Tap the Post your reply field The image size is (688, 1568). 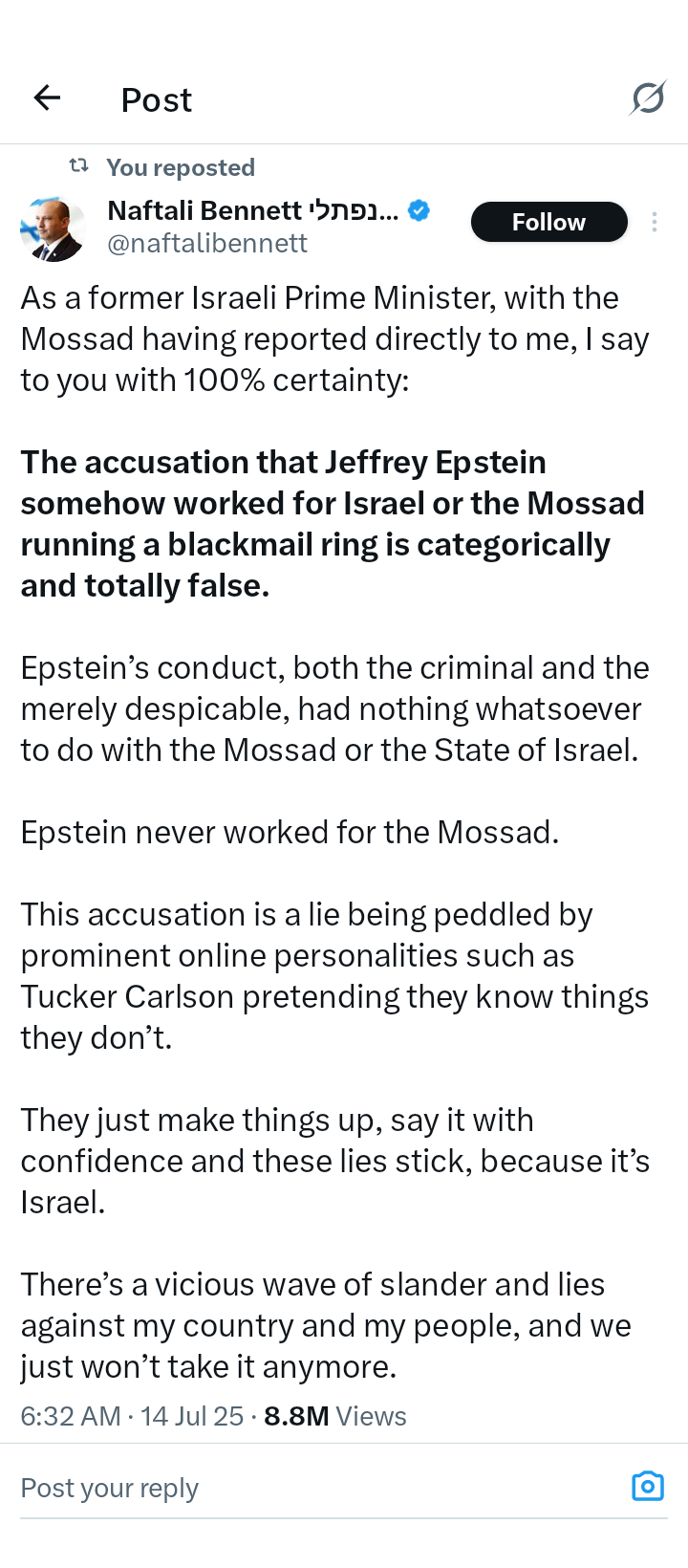[x=315, y=1488]
